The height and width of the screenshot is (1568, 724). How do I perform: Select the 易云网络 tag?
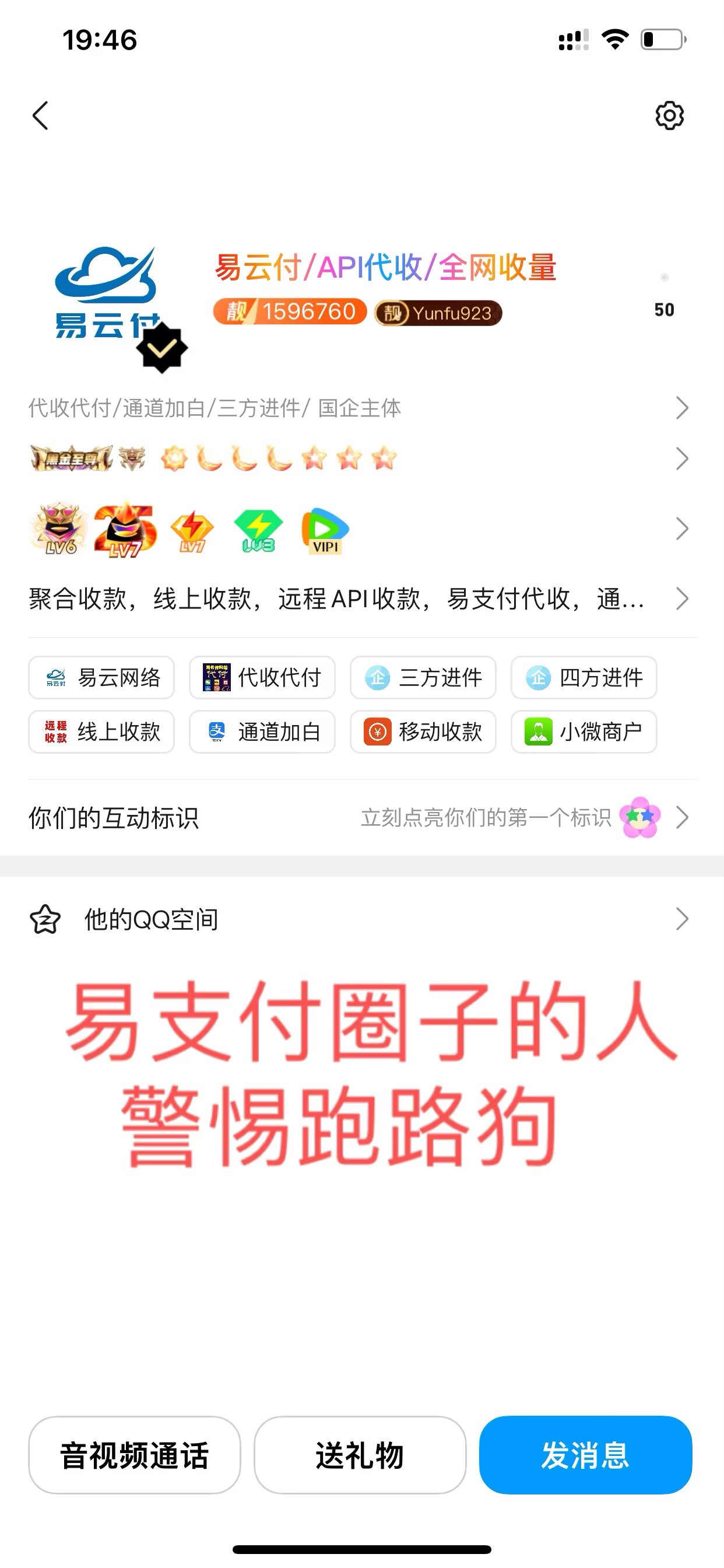click(x=101, y=677)
